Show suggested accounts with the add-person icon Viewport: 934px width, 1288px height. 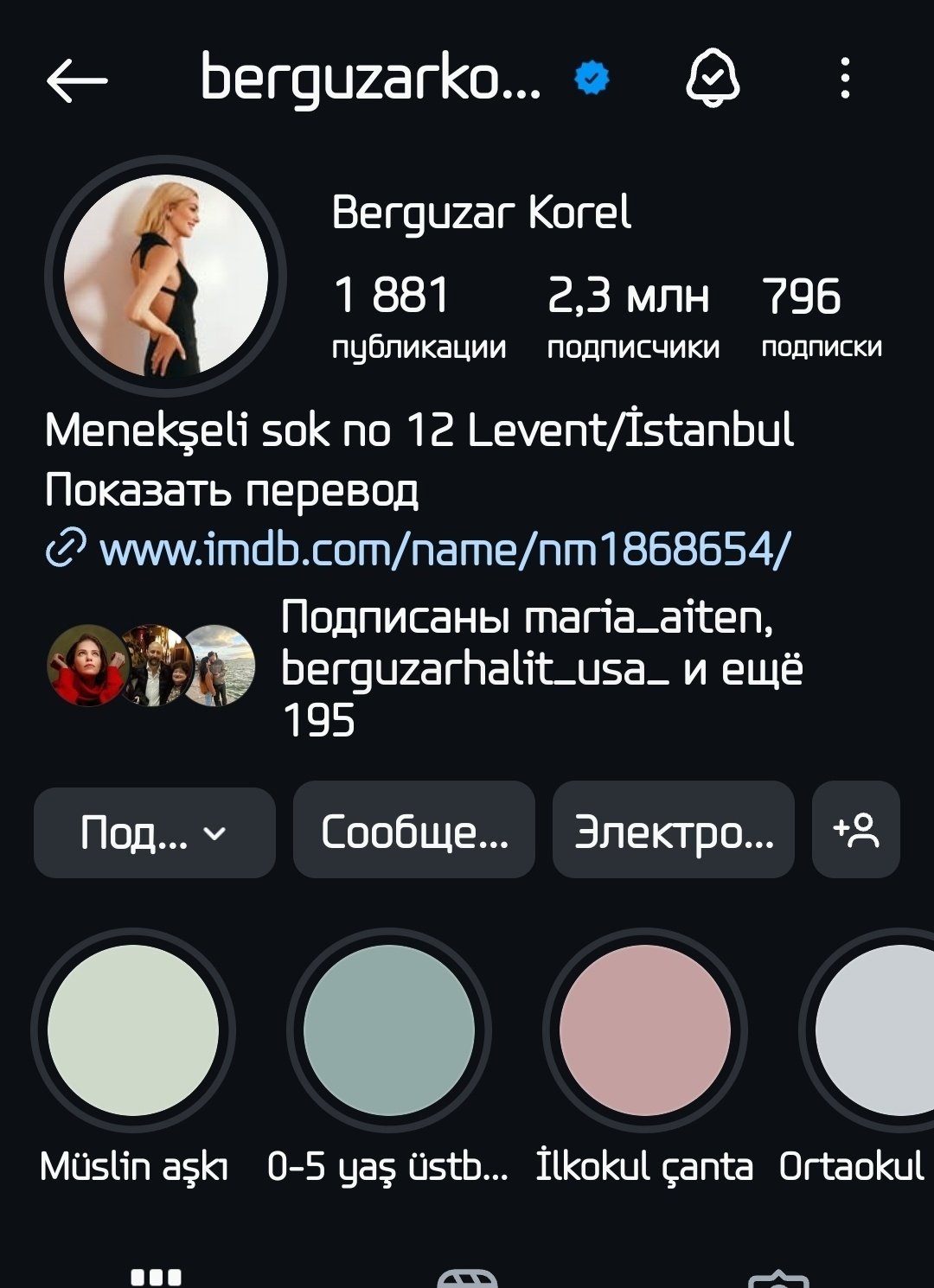pos(856,831)
